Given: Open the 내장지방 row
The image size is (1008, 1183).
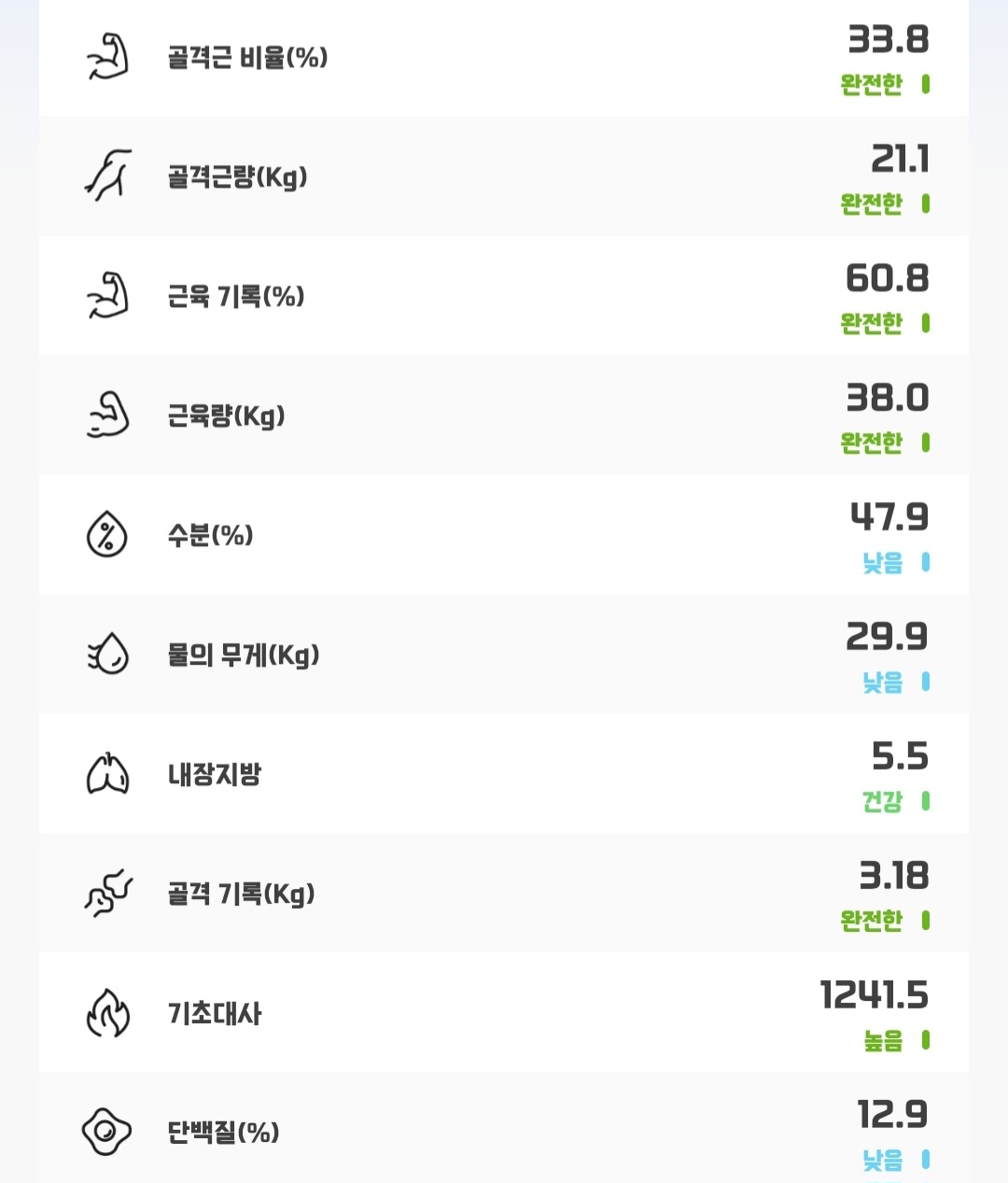Looking at the screenshot, I should pyautogui.click(x=504, y=773).
